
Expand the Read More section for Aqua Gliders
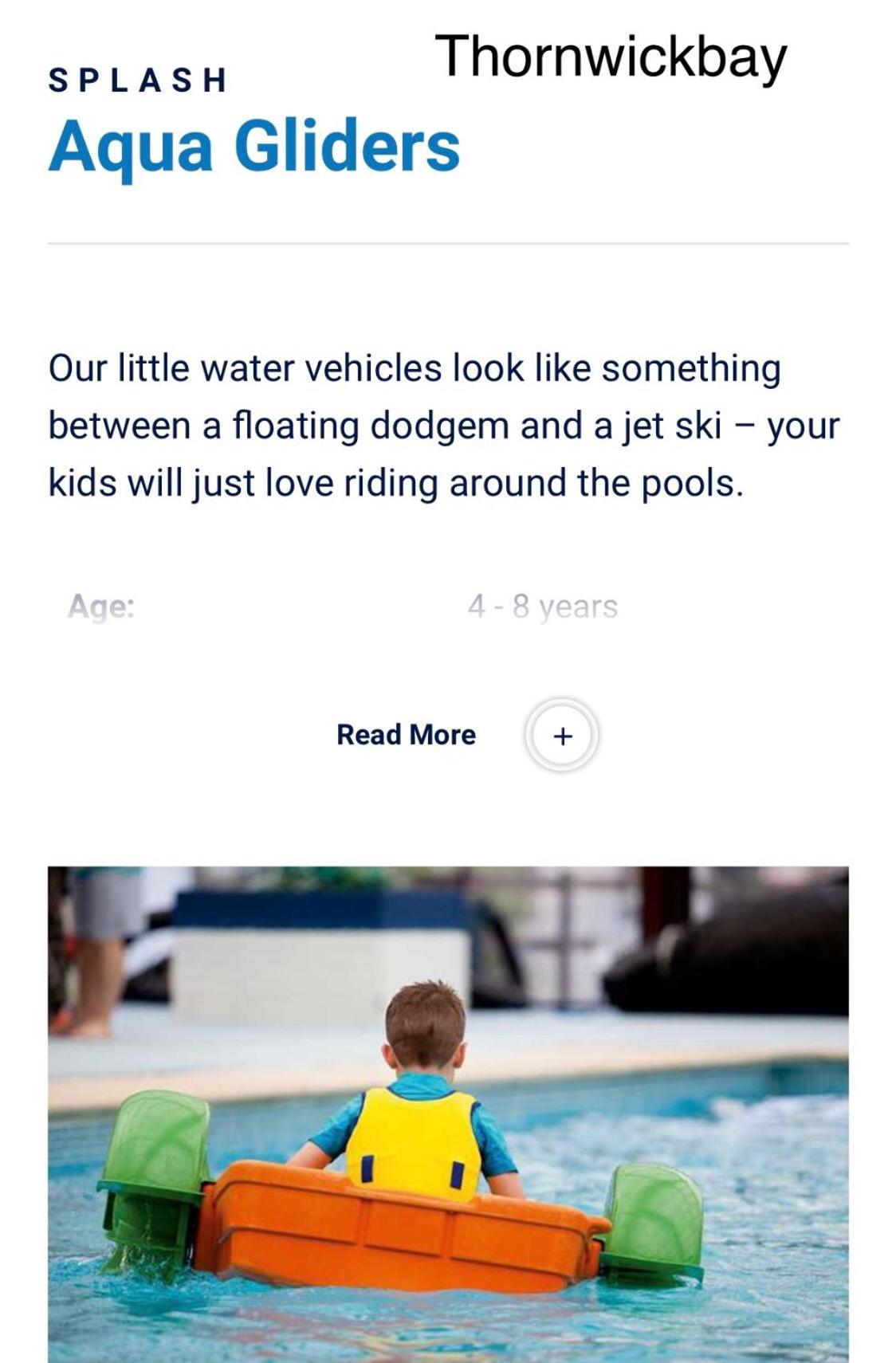click(561, 735)
